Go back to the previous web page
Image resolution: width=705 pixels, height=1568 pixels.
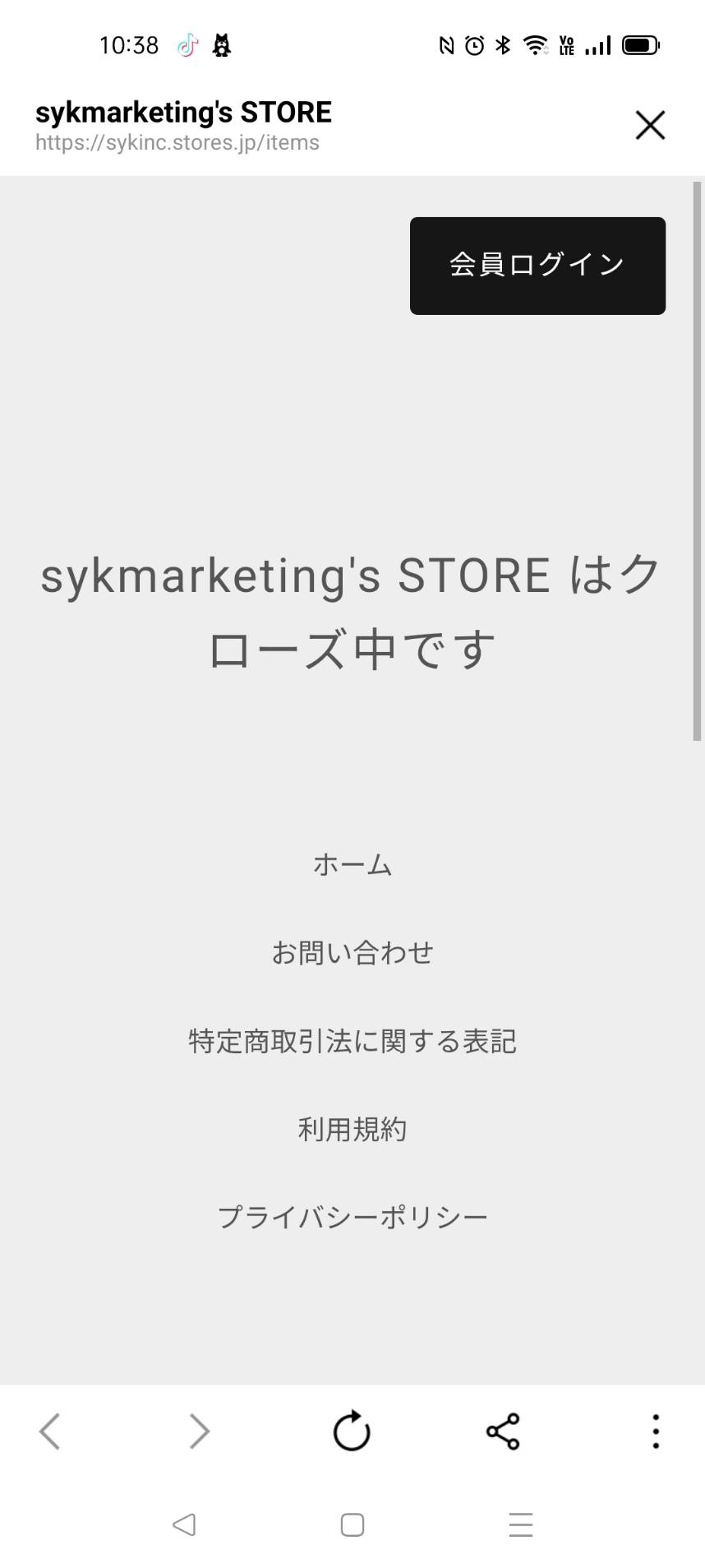coord(50,1432)
